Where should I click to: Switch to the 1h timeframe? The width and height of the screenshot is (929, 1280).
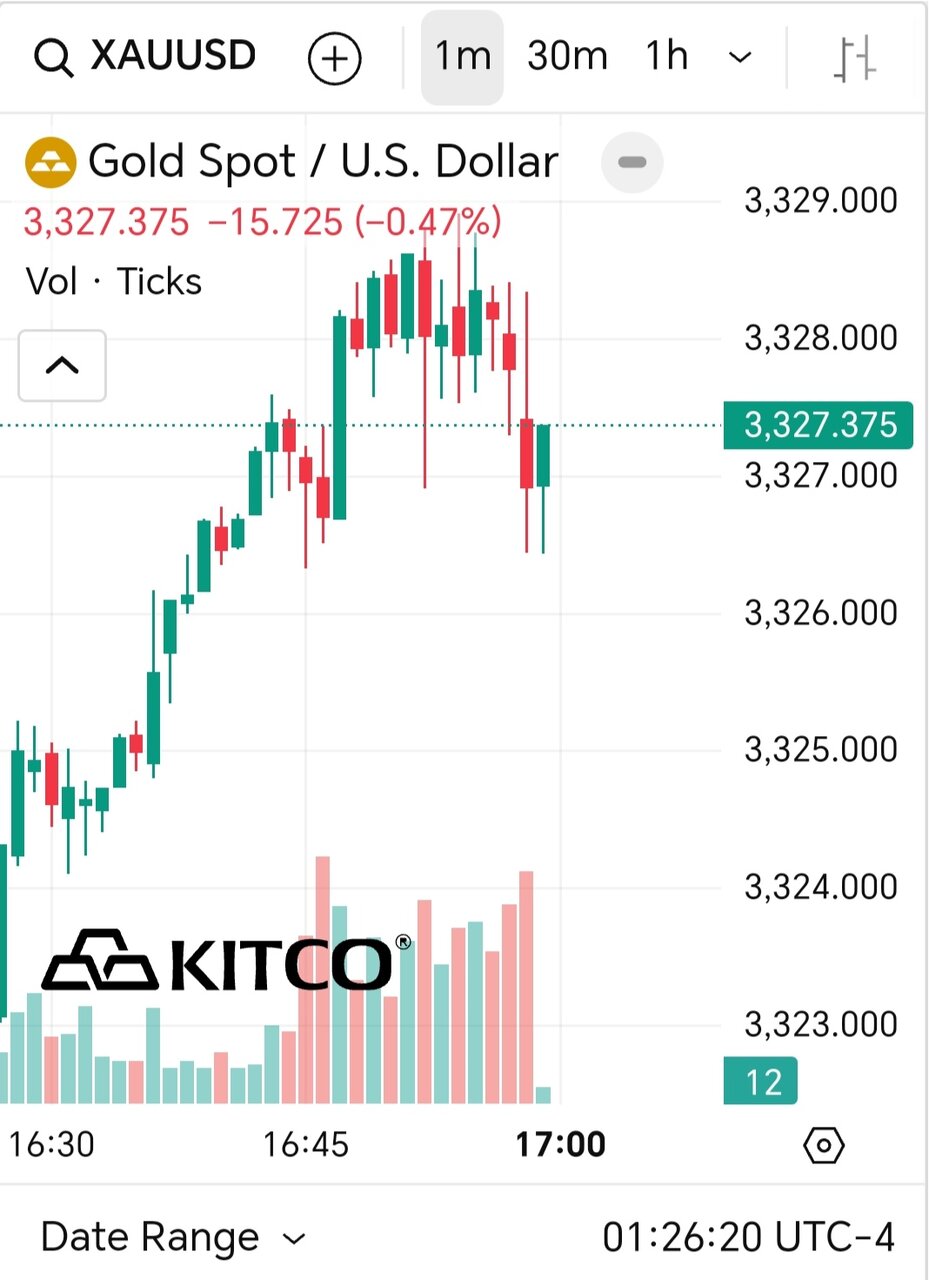point(666,57)
